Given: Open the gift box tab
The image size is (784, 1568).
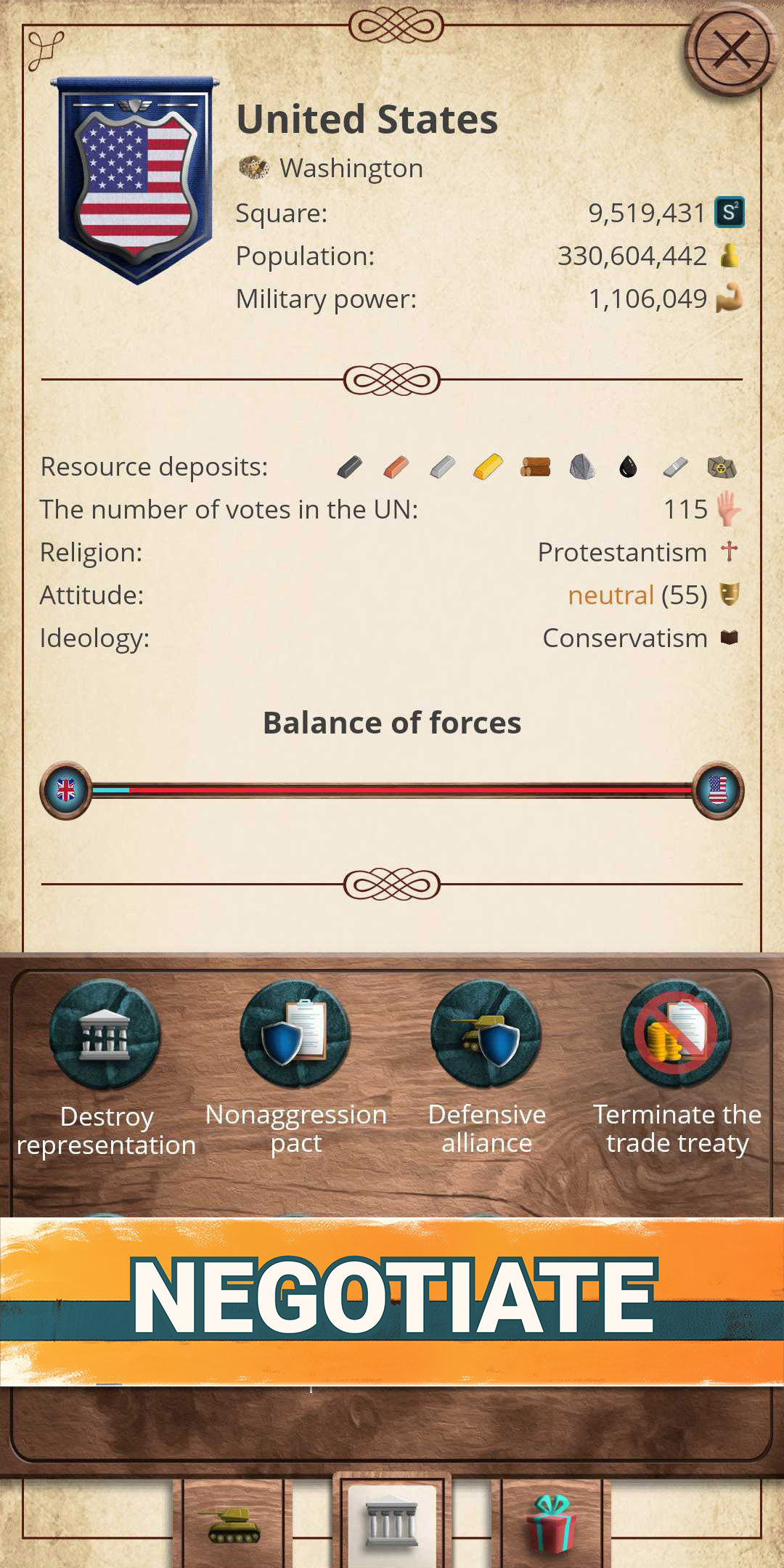Looking at the screenshot, I should point(552,1522).
